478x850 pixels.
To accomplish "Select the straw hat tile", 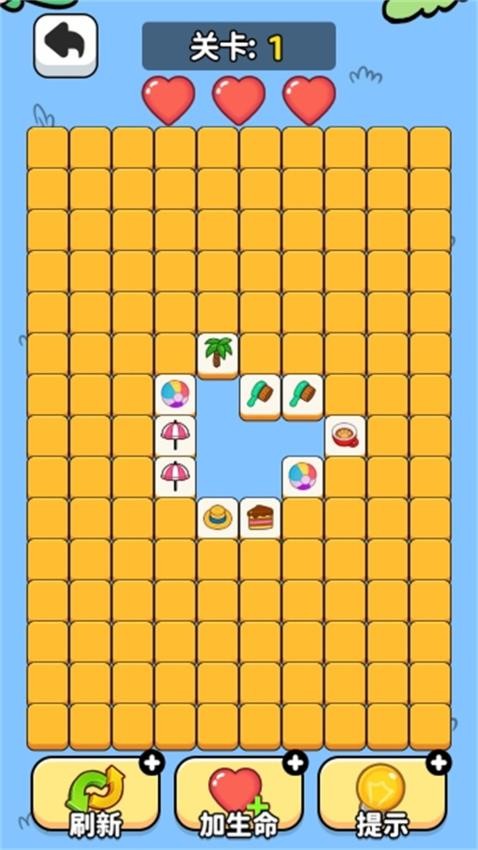I will (217, 519).
